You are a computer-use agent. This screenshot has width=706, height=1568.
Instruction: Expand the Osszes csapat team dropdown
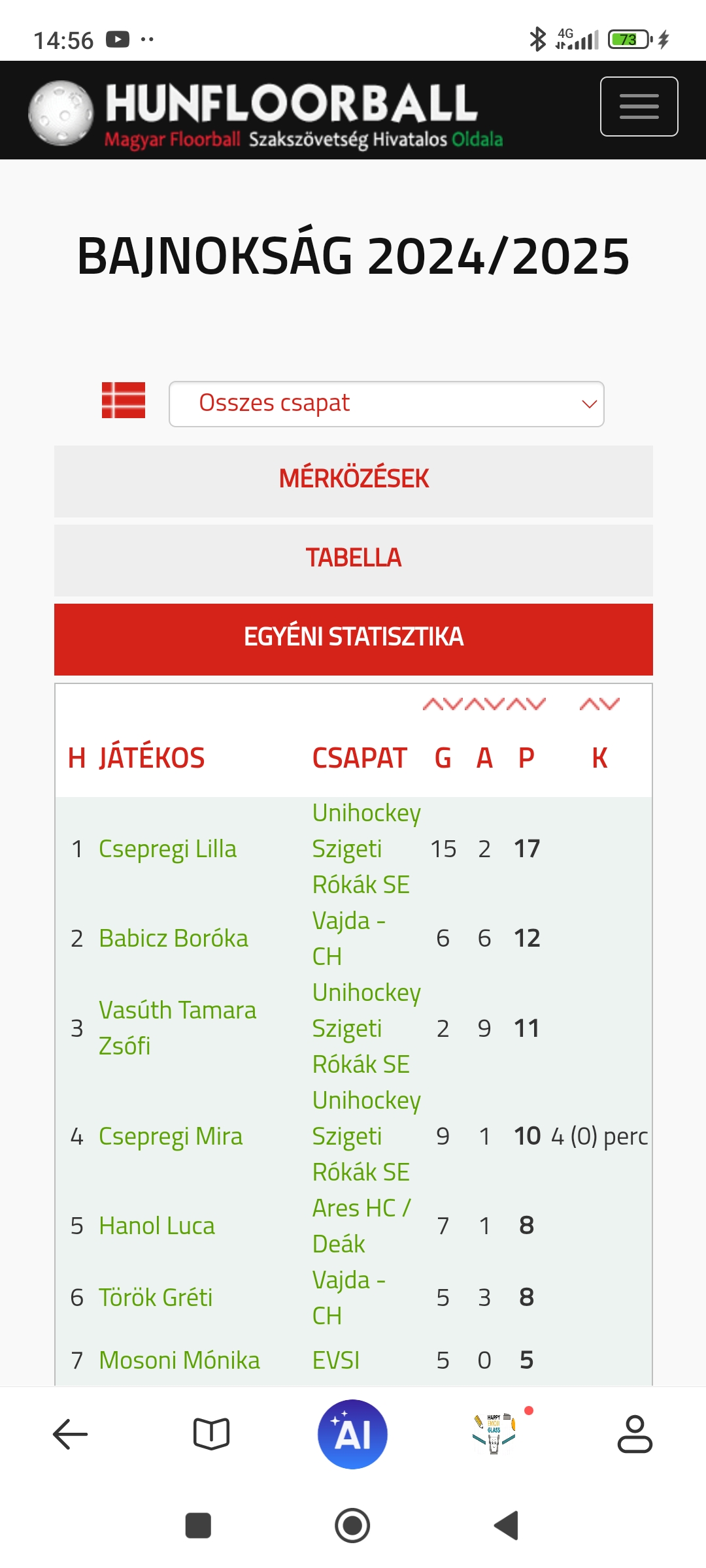coord(386,404)
